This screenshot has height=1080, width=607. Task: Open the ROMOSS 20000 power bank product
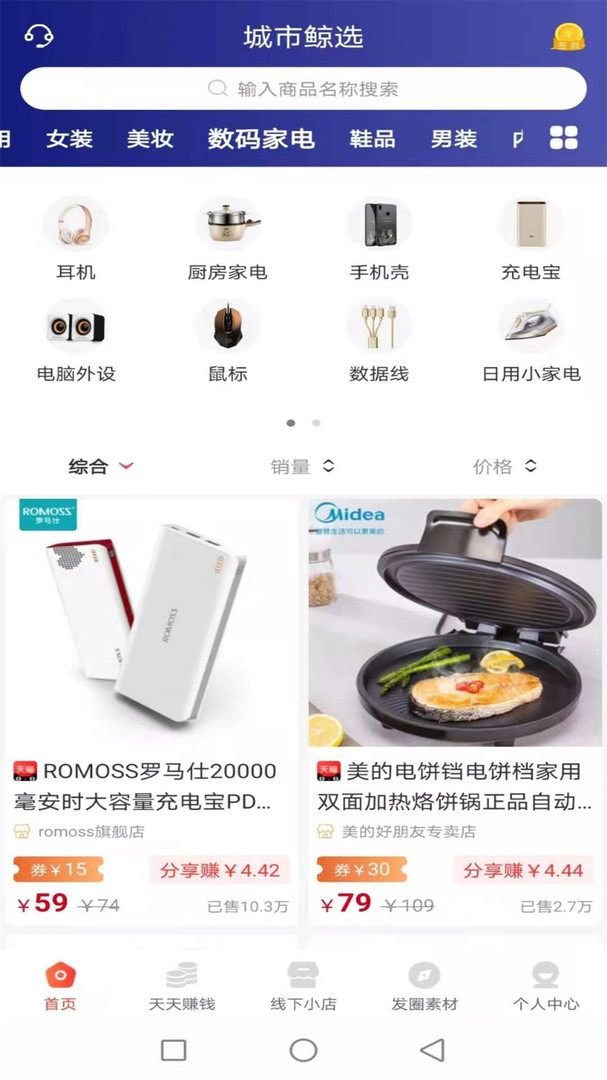click(152, 710)
